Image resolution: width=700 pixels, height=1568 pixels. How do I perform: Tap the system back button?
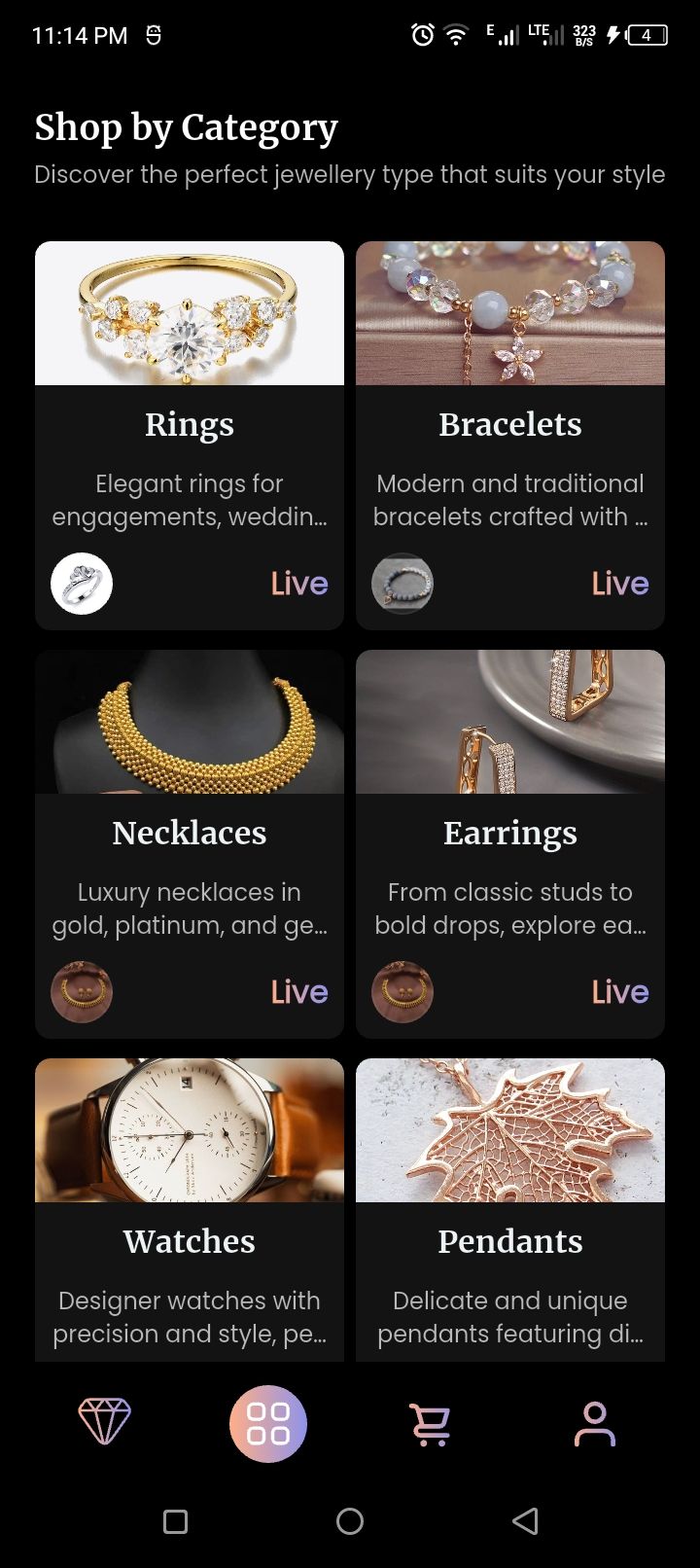(525, 1520)
